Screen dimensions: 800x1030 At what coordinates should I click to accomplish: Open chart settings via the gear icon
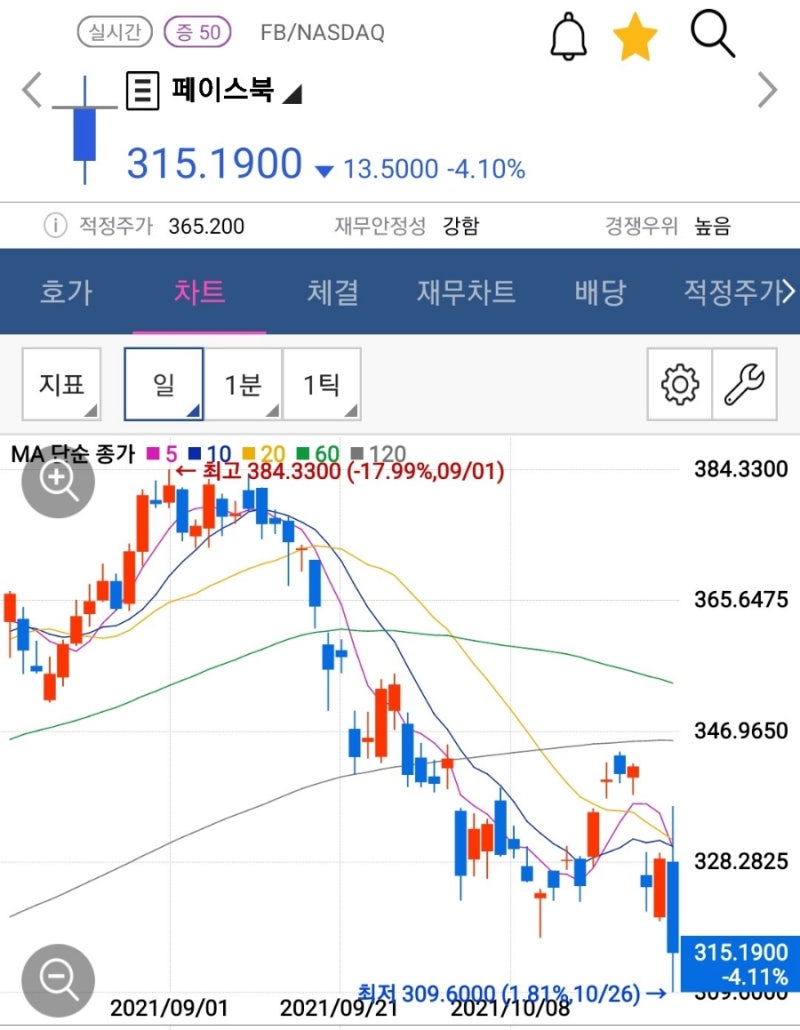tap(679, 384)
